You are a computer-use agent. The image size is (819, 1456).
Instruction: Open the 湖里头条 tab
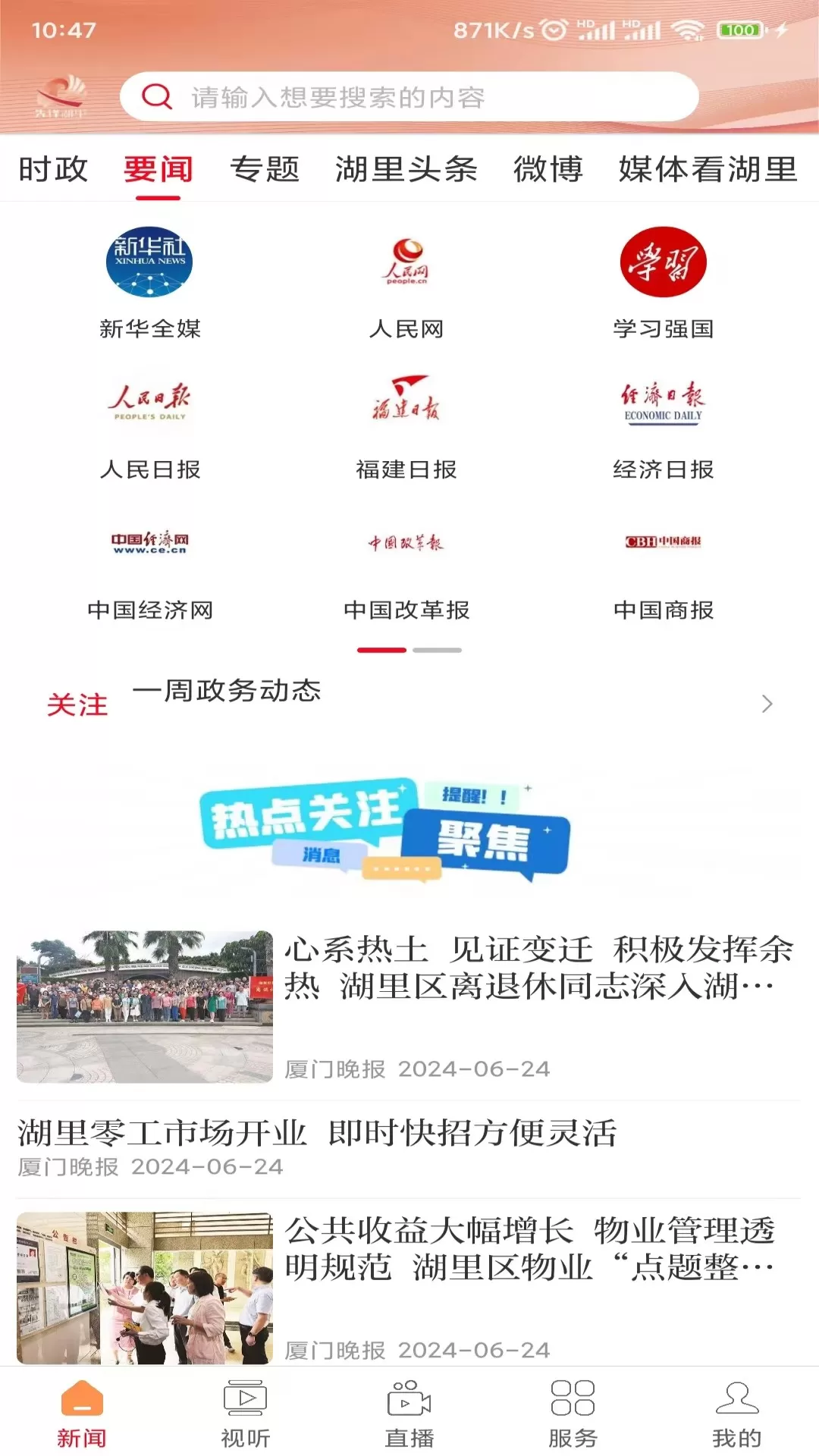click(x=406, y=169)
